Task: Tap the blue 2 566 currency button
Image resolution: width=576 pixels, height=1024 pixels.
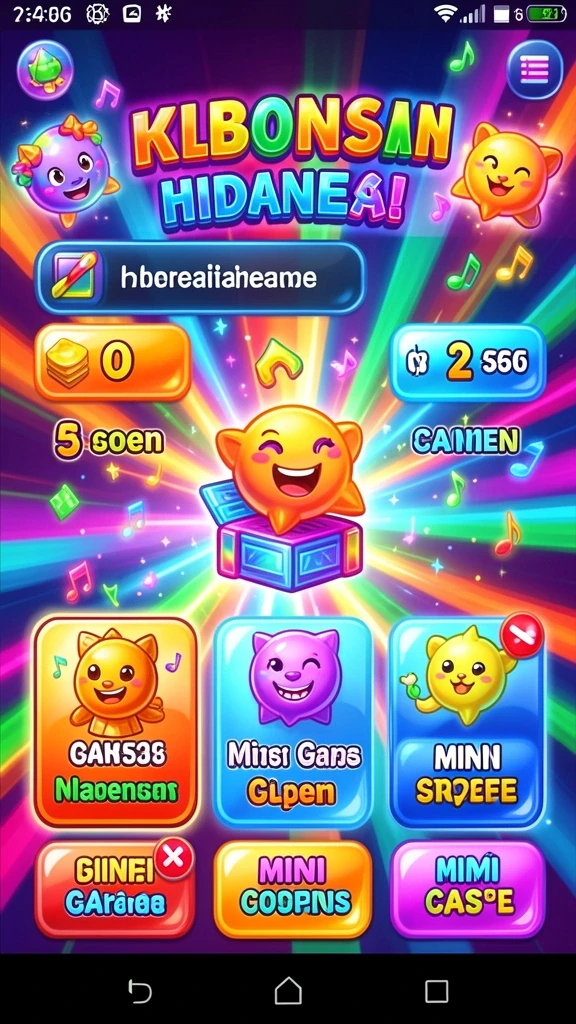Action: 468,362
